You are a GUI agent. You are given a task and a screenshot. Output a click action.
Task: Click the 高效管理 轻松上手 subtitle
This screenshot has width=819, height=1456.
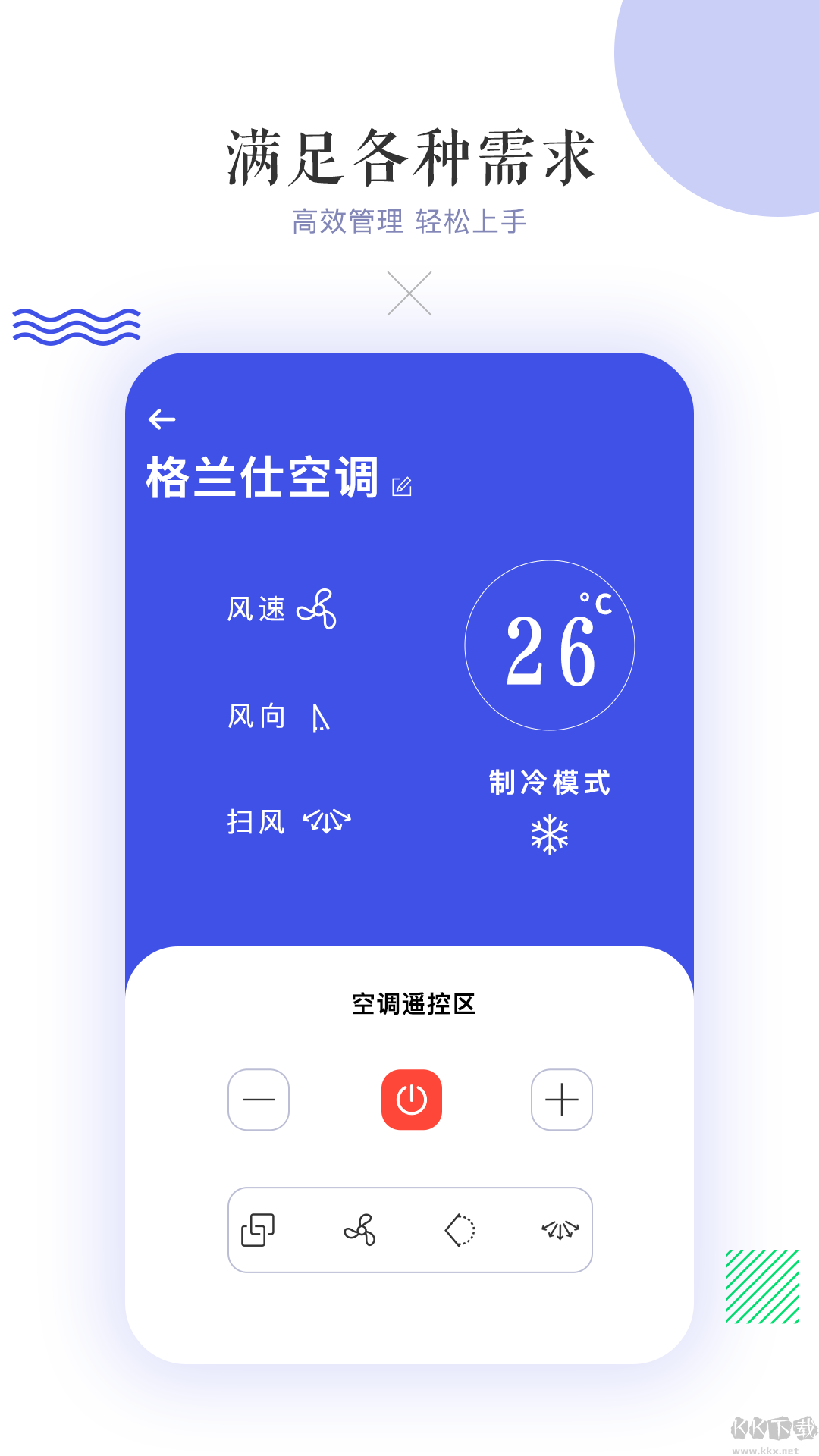pos(409,221)
